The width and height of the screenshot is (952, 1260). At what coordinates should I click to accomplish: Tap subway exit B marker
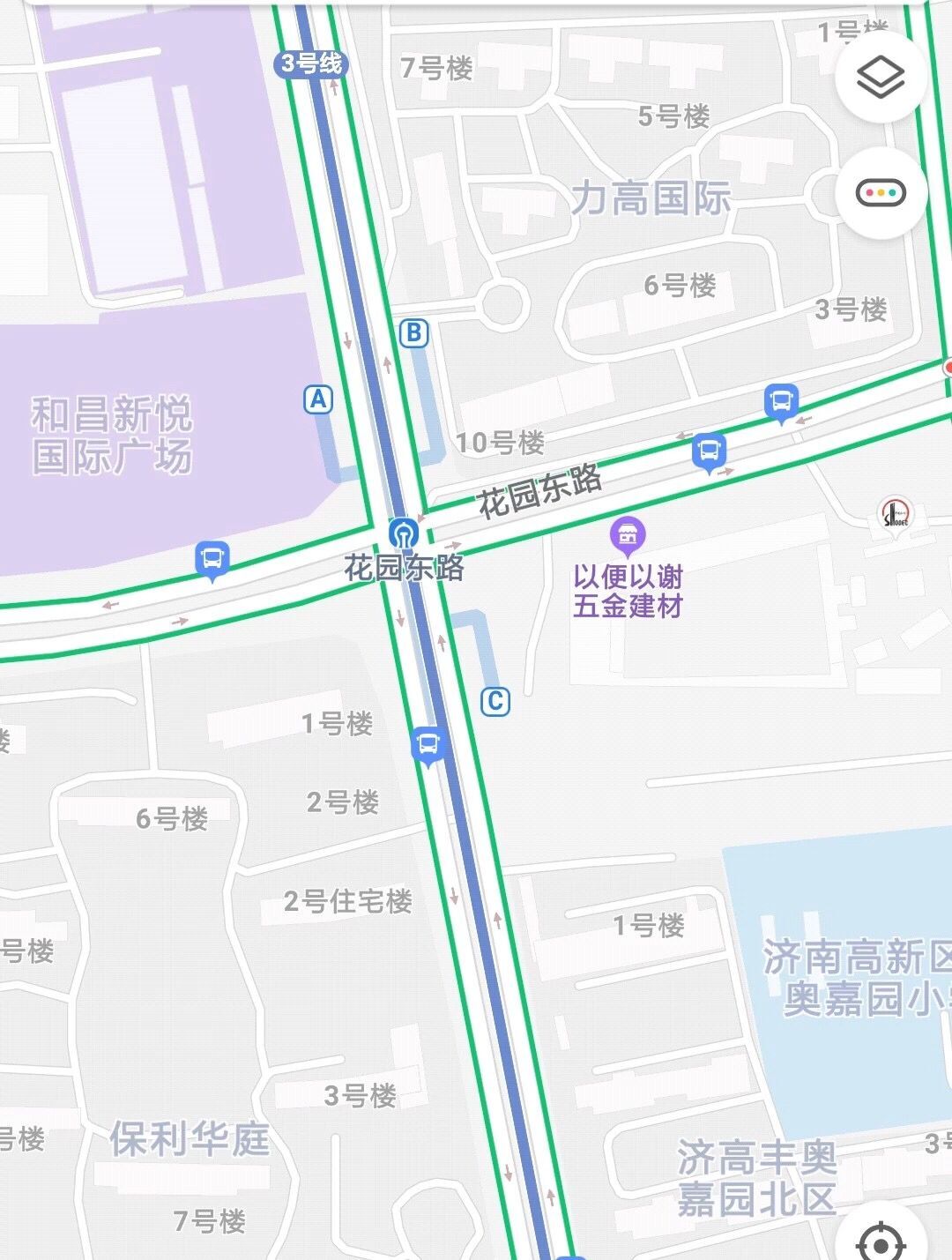413,333
